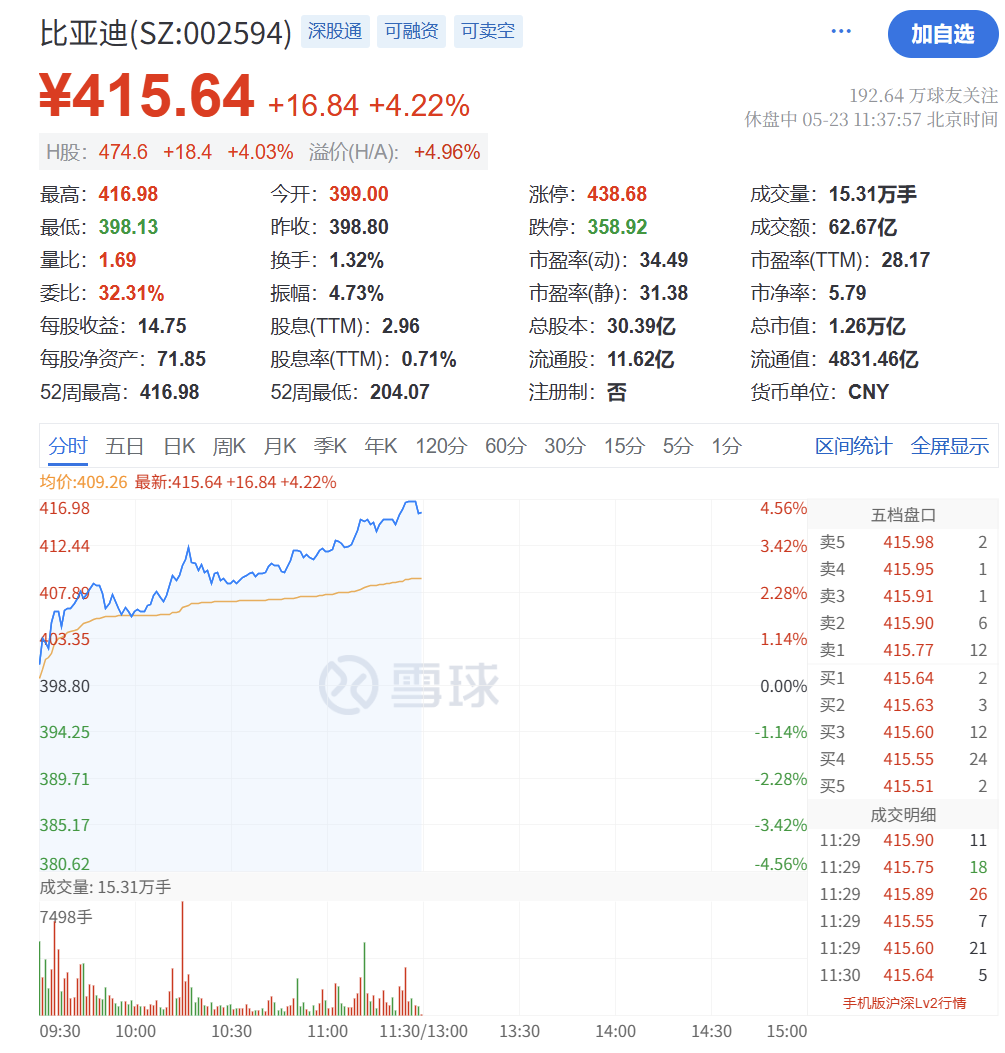Switch to the 五日 tab

(x=124, y=446)
